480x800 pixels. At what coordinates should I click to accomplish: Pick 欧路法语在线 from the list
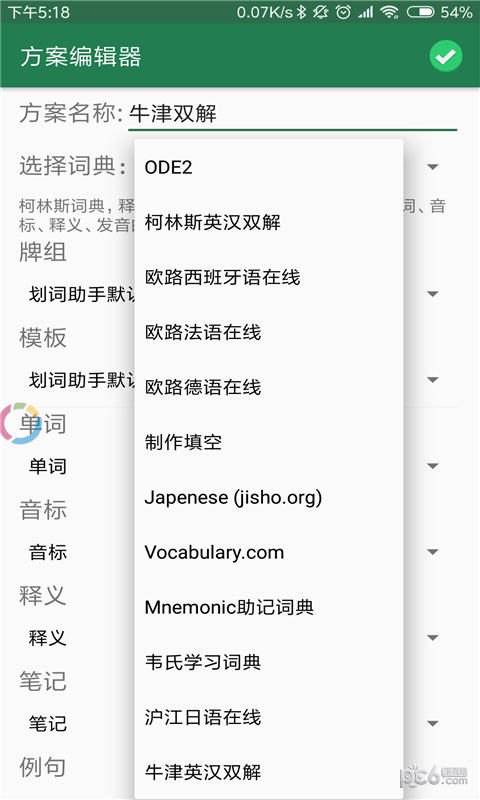click(269, 333)
